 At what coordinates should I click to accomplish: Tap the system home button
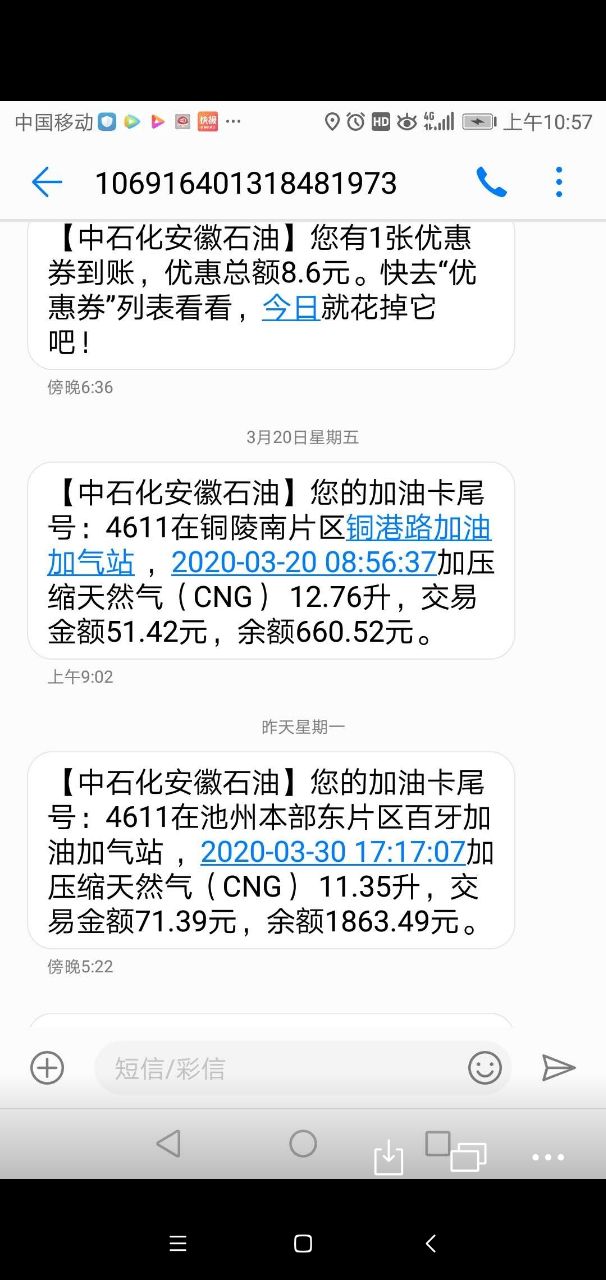(303, 1243)
